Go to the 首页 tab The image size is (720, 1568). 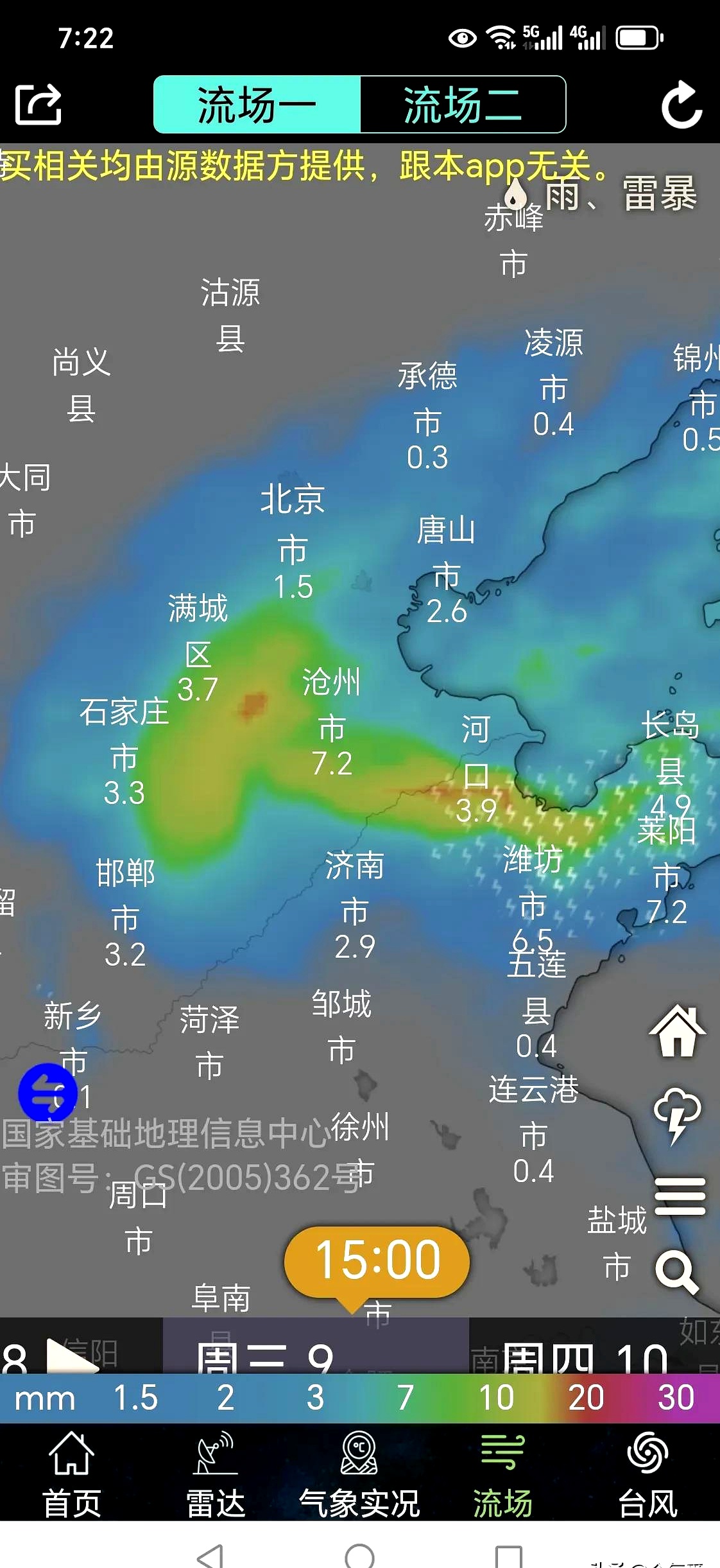[x=72, y=1475]
